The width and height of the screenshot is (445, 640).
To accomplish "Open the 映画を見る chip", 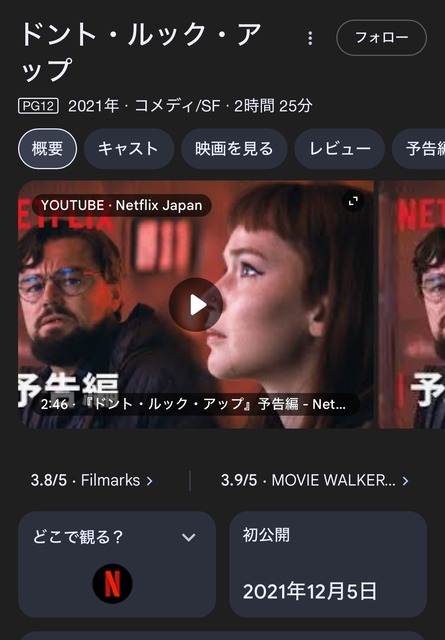I will point(234,149).
